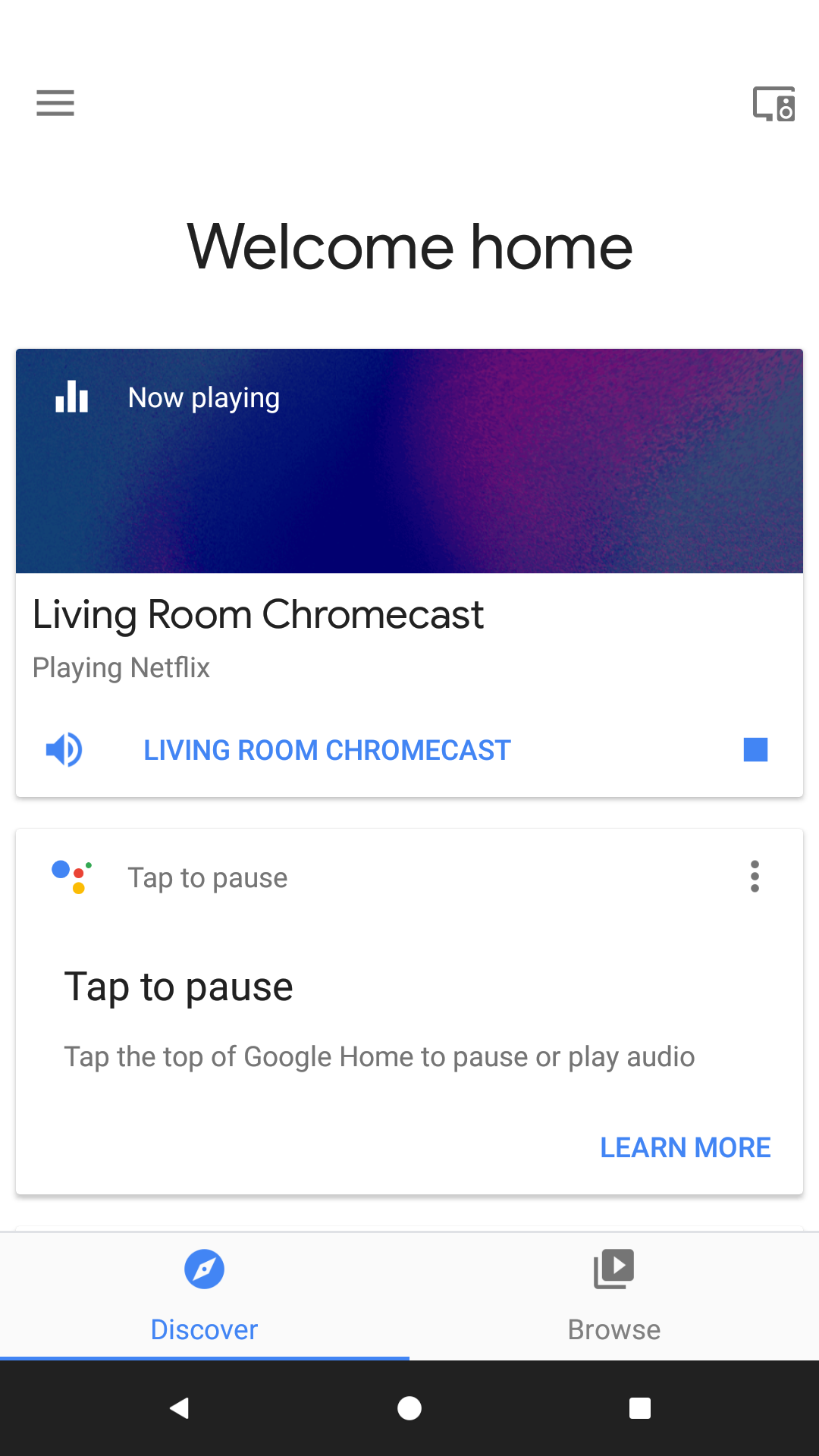Adjust volume via the speaker icon

[x=64, y=750]
